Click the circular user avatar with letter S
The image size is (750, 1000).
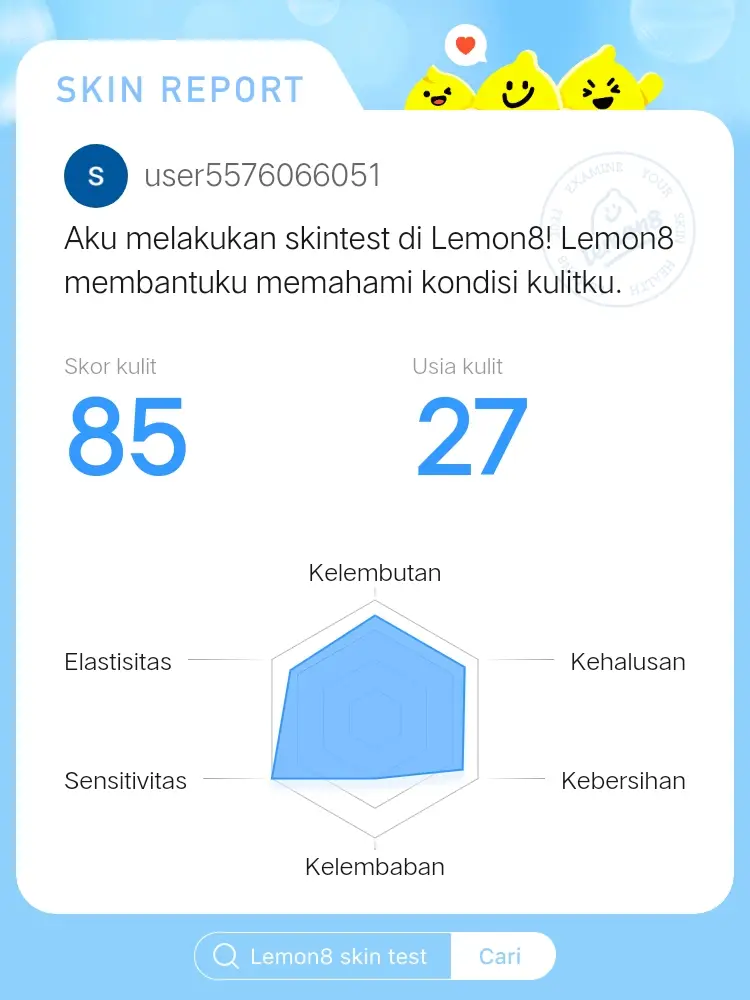(x=95, y=175)
